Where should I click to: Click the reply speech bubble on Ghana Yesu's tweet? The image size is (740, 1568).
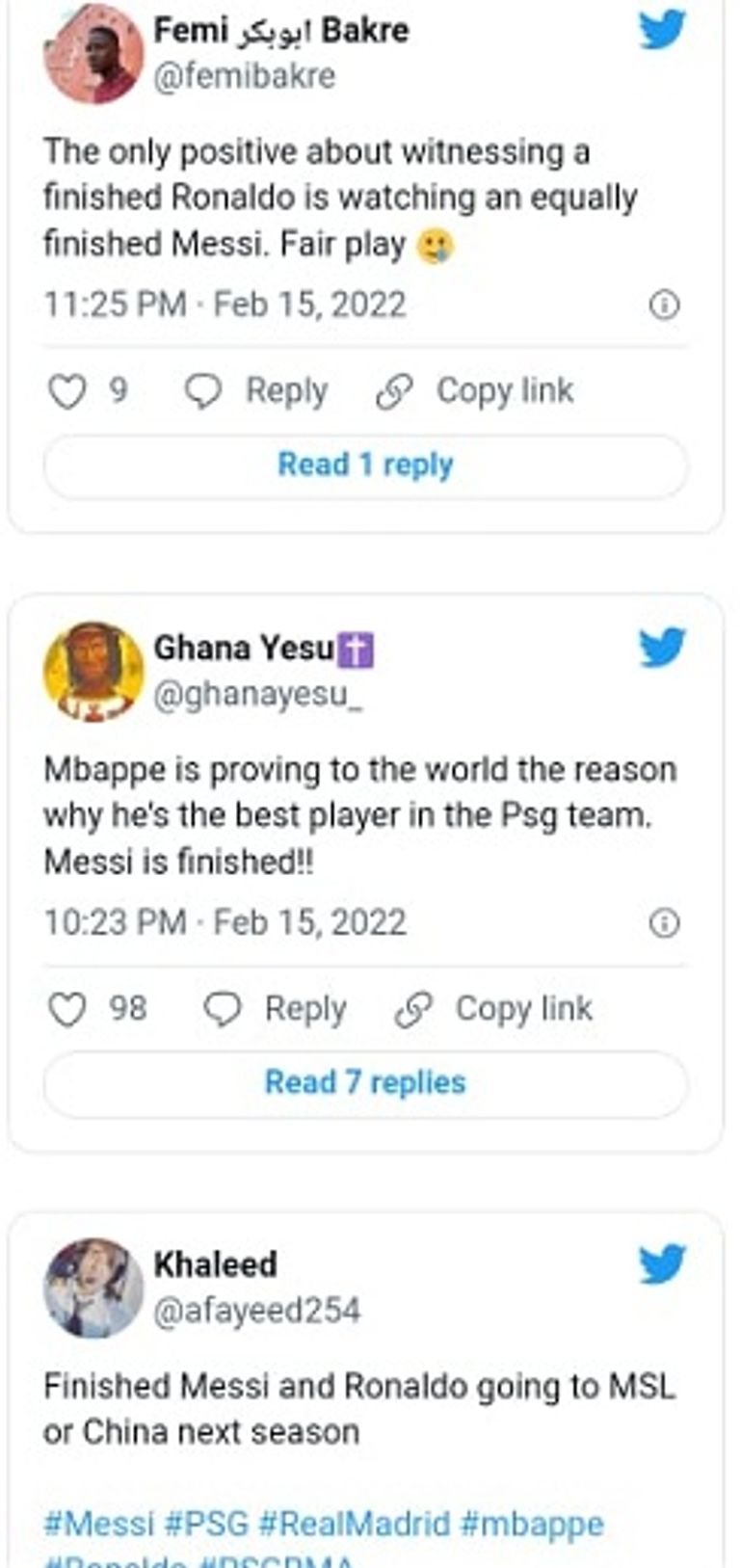223,1008
